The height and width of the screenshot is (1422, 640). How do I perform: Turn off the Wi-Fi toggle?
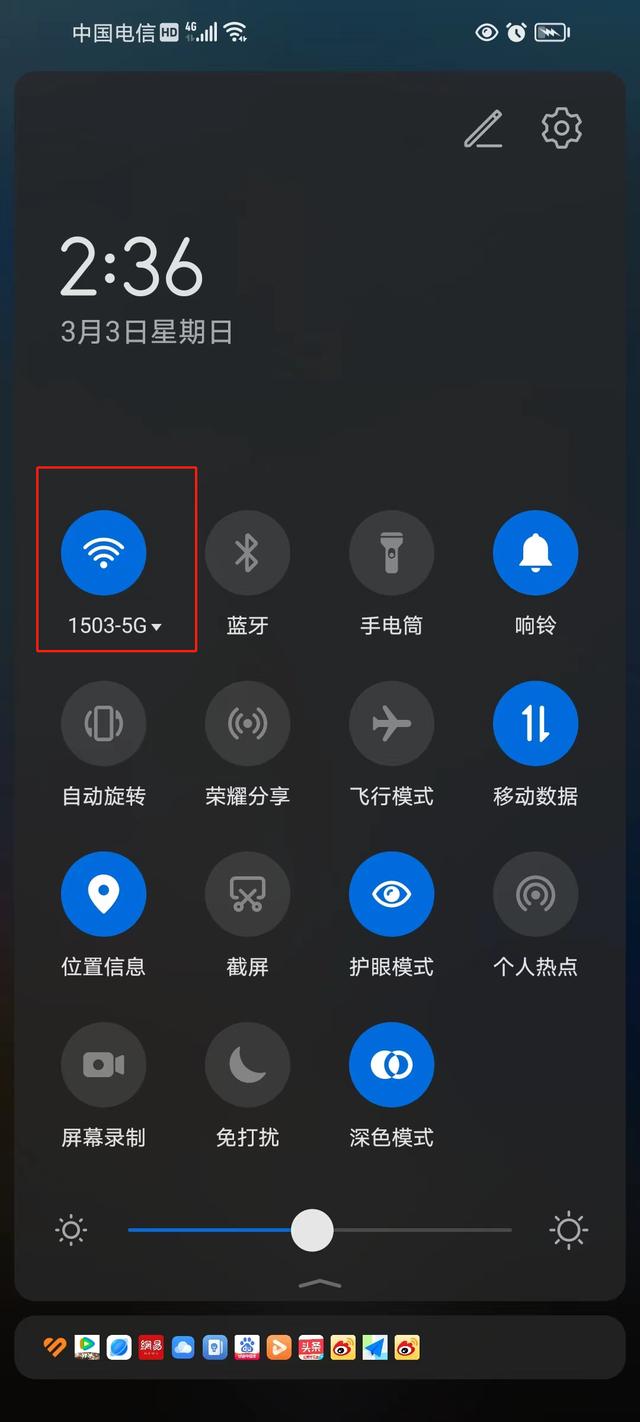[x=104, y=553]
